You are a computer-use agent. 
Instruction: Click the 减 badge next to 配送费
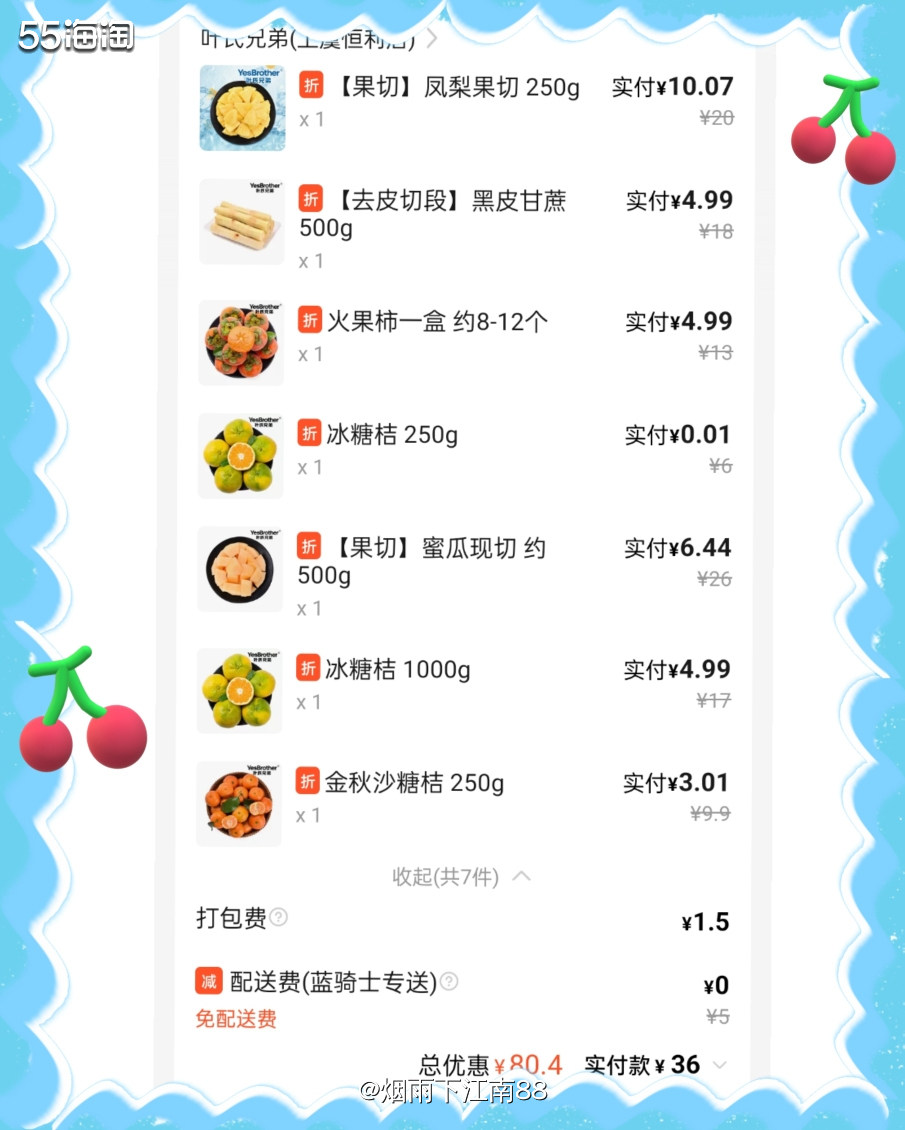208,983
